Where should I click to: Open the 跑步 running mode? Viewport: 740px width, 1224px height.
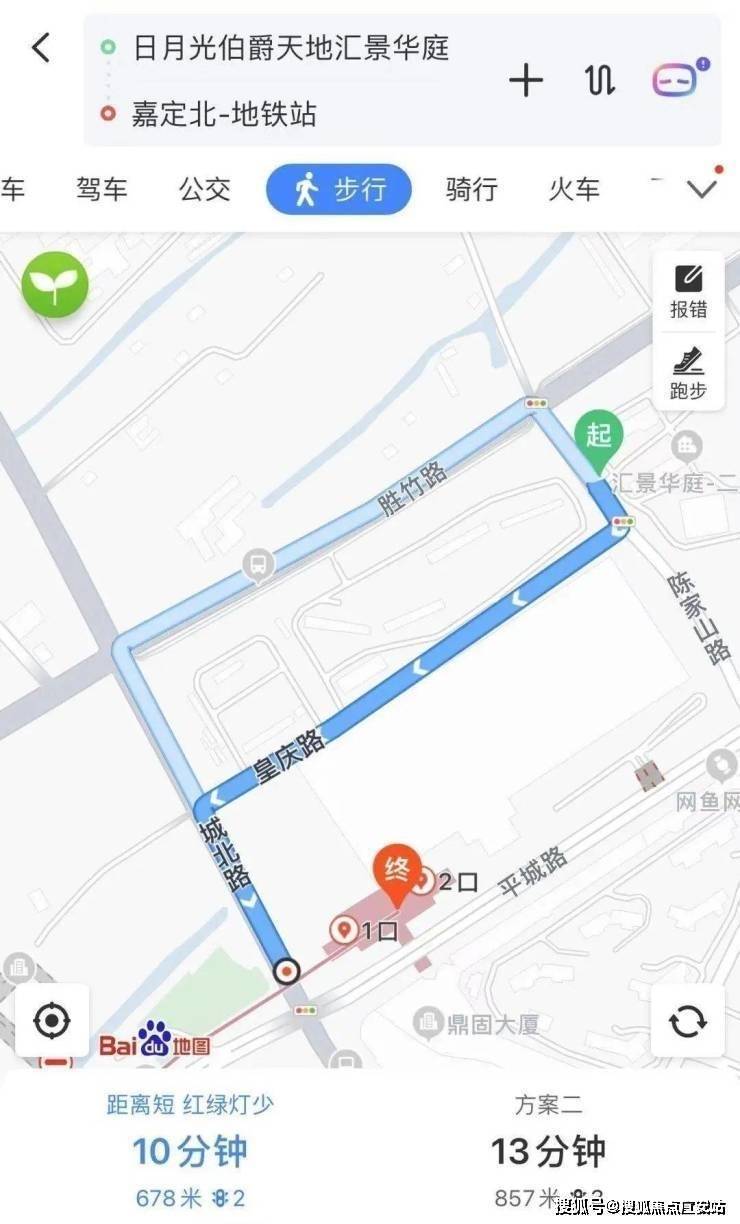pos(688,372)
